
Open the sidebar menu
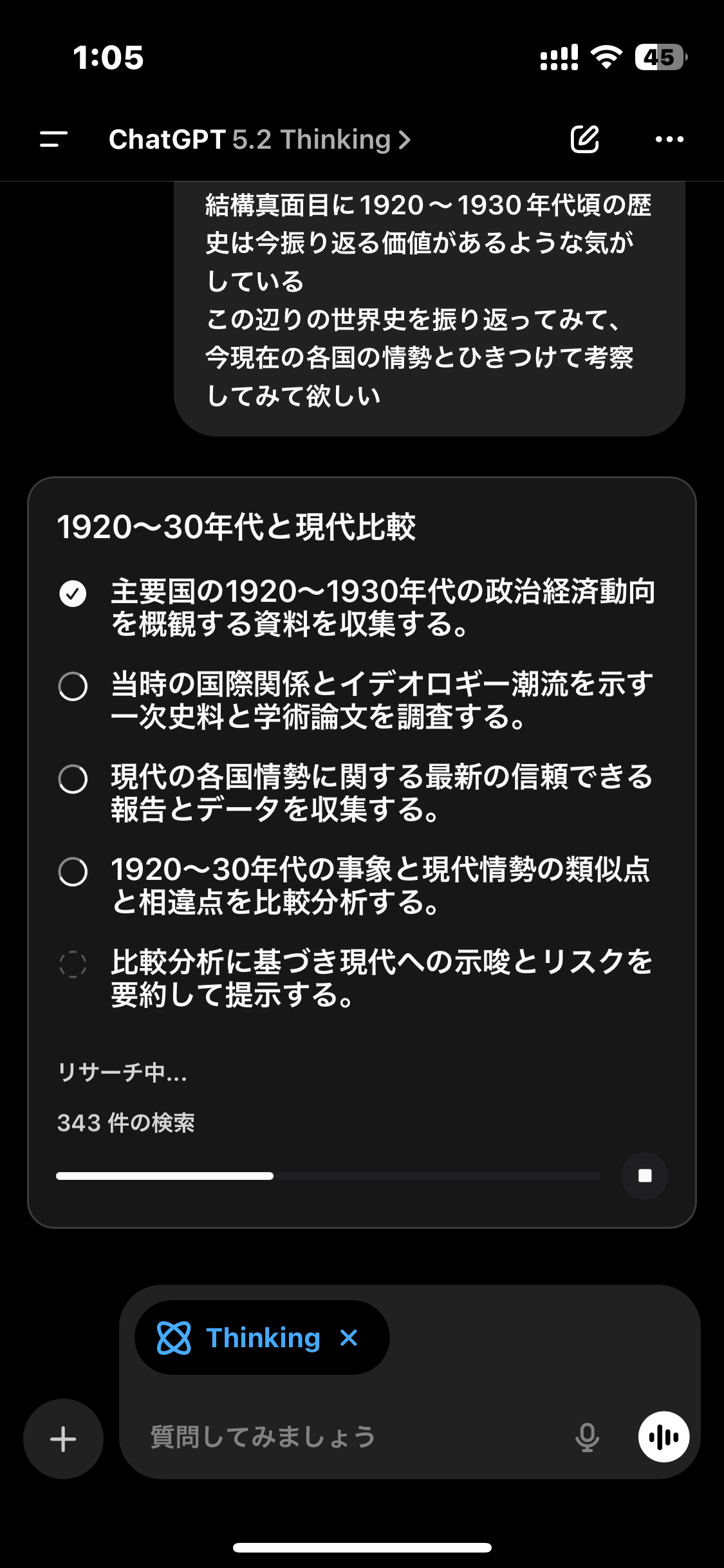(53, 139)
